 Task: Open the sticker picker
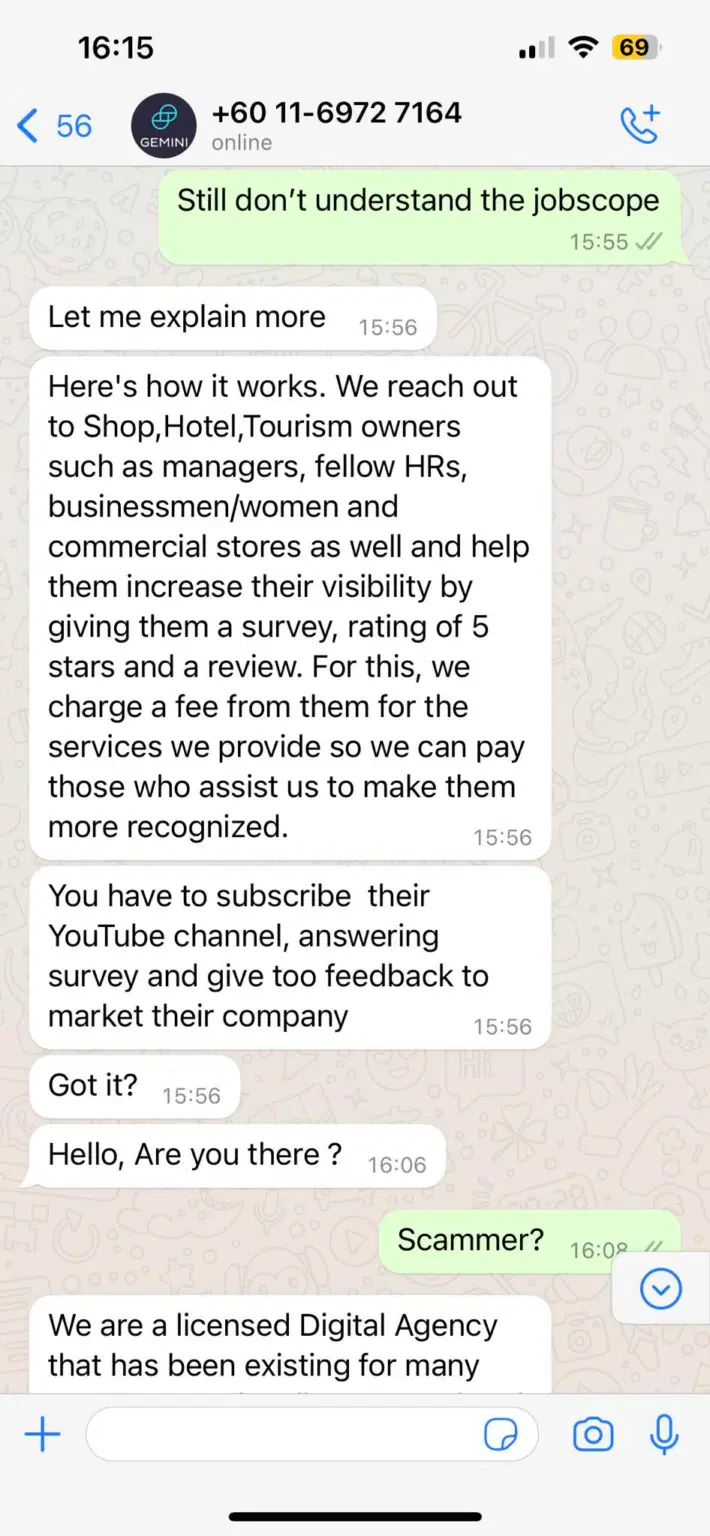coord(501,1437)
